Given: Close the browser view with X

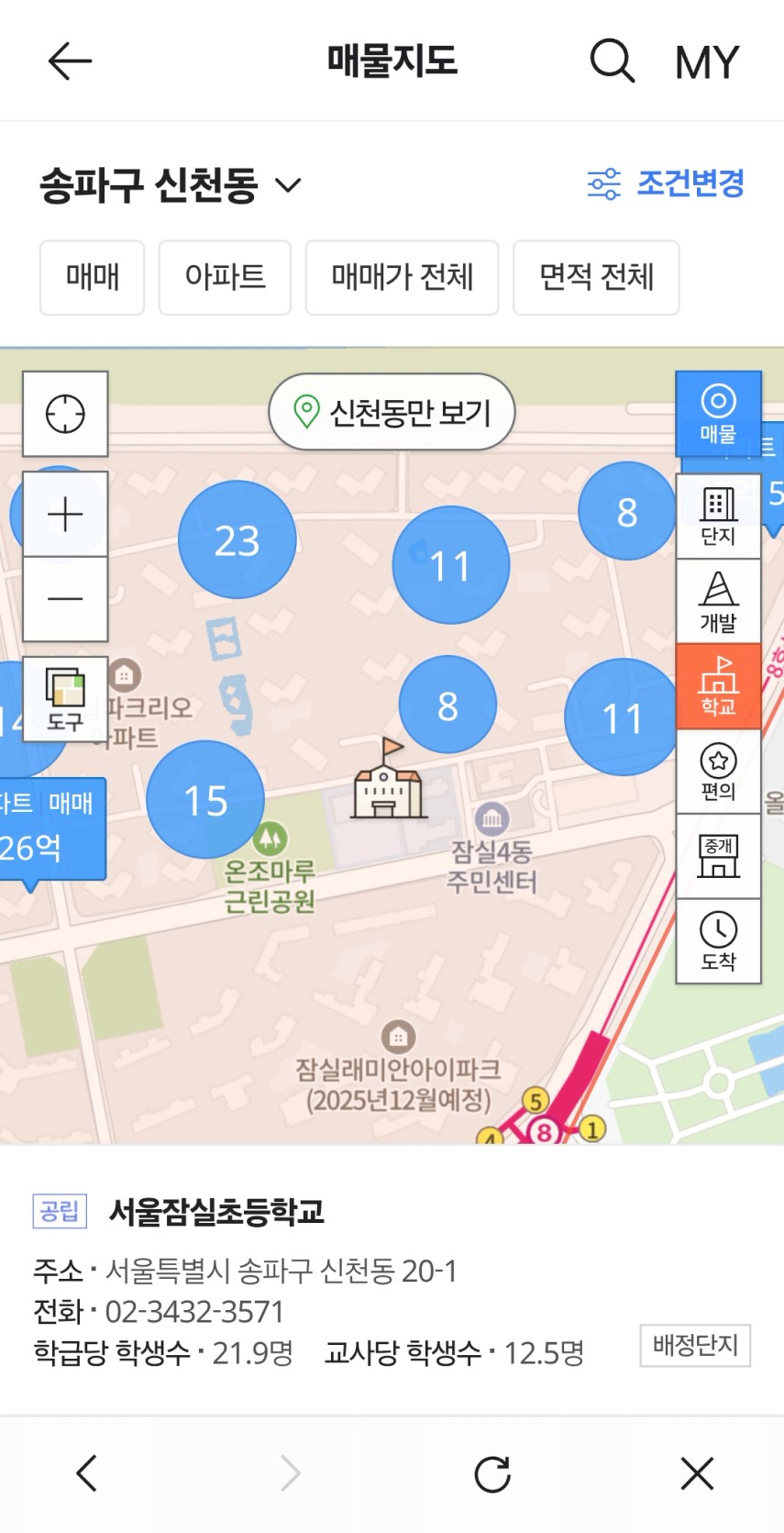Looking at the screenshot, I should [x=697, y=1473].
